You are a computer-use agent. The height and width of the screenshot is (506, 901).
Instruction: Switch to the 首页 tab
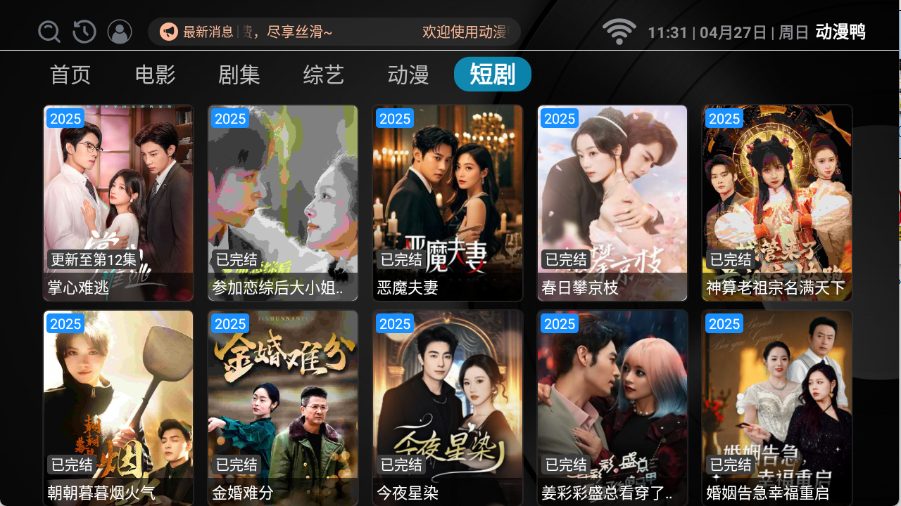coord(70,75)
